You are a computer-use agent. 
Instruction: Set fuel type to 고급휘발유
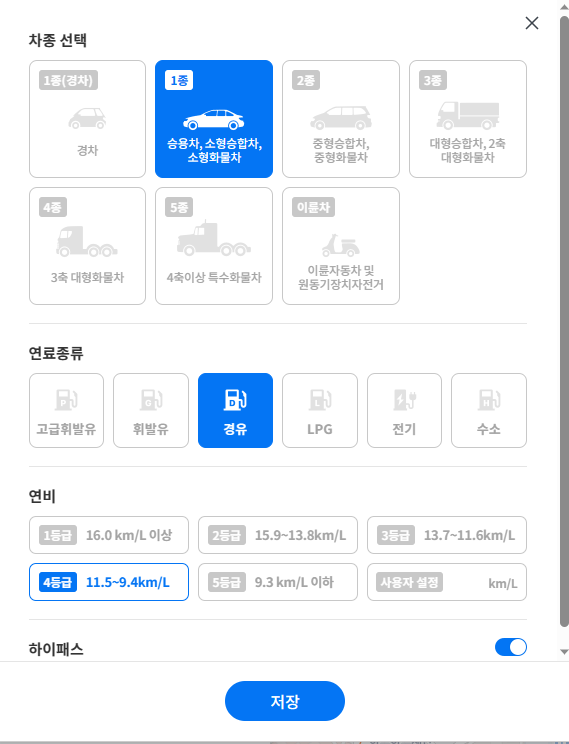[66, 410]
